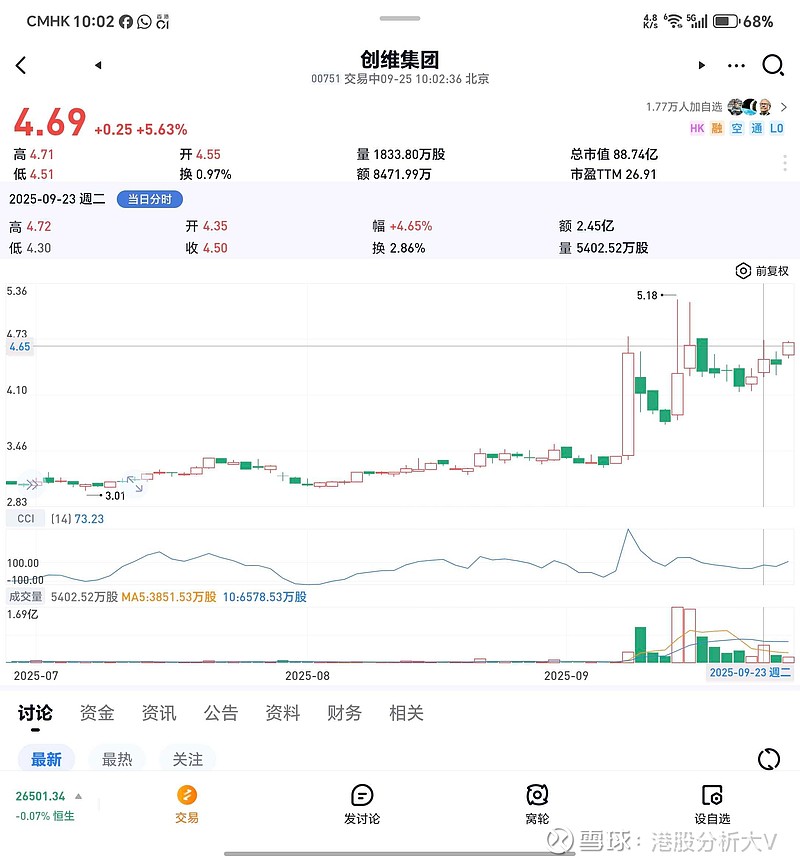This screenshot has height=866, width=800.
Task: Toggle the 空 (short) label
Action: point(737,128)
